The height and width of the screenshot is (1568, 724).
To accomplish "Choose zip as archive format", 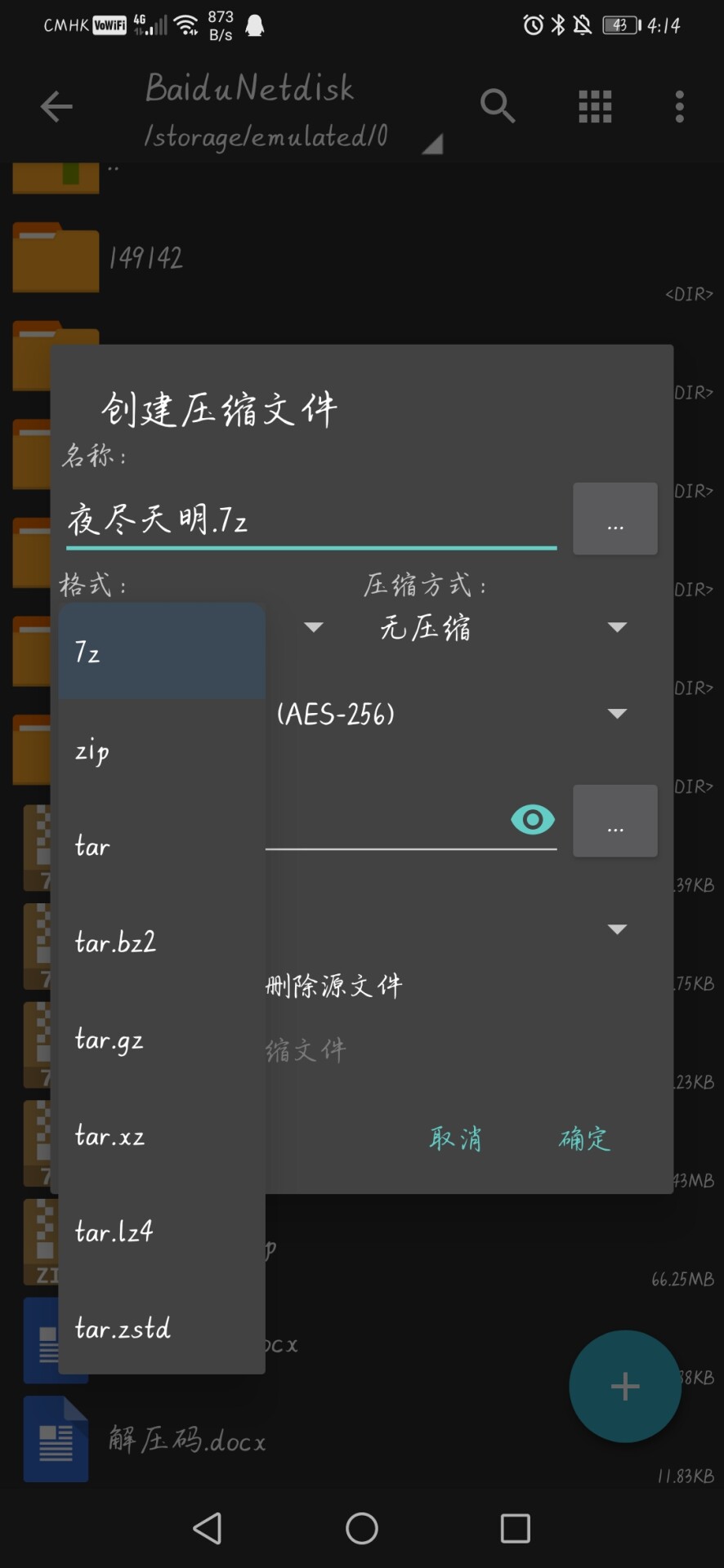I will tap(162, 749).
